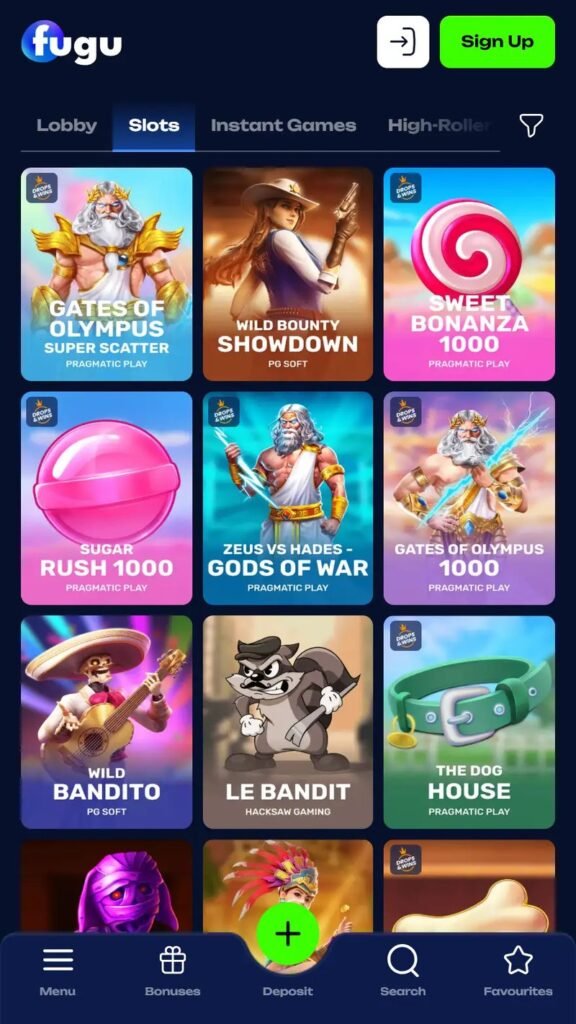Open Sweet Bonanza 1000 slot

click(469, 274)
